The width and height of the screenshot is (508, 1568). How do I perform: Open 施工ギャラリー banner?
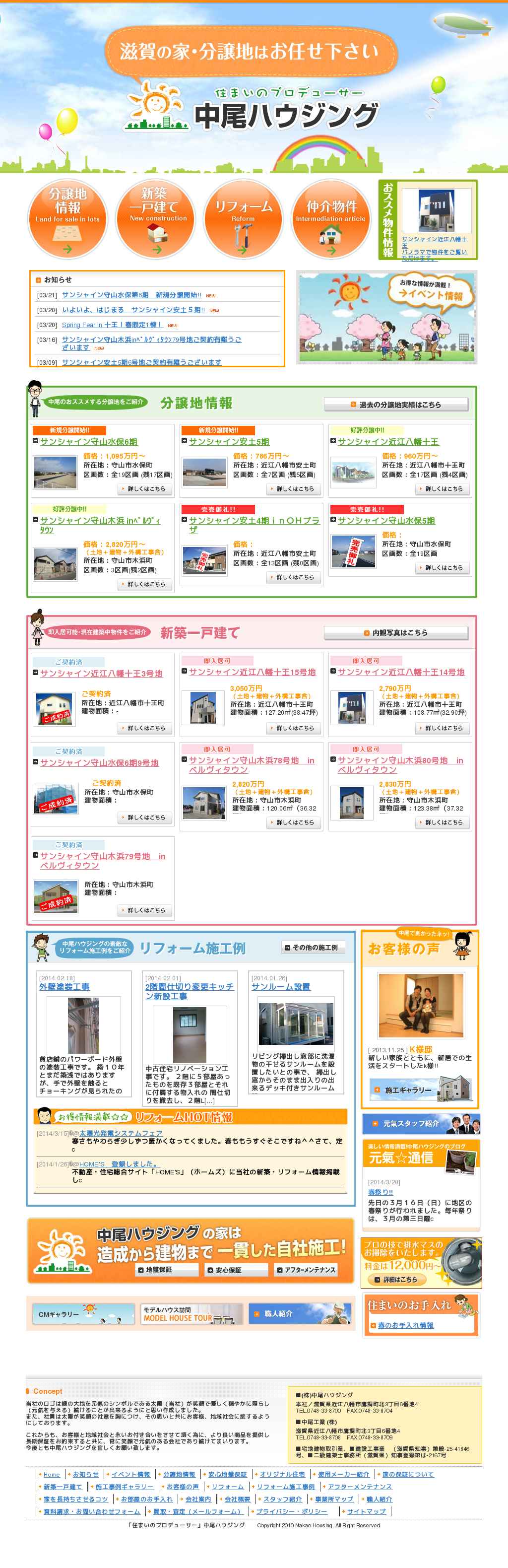point(420,1090)
